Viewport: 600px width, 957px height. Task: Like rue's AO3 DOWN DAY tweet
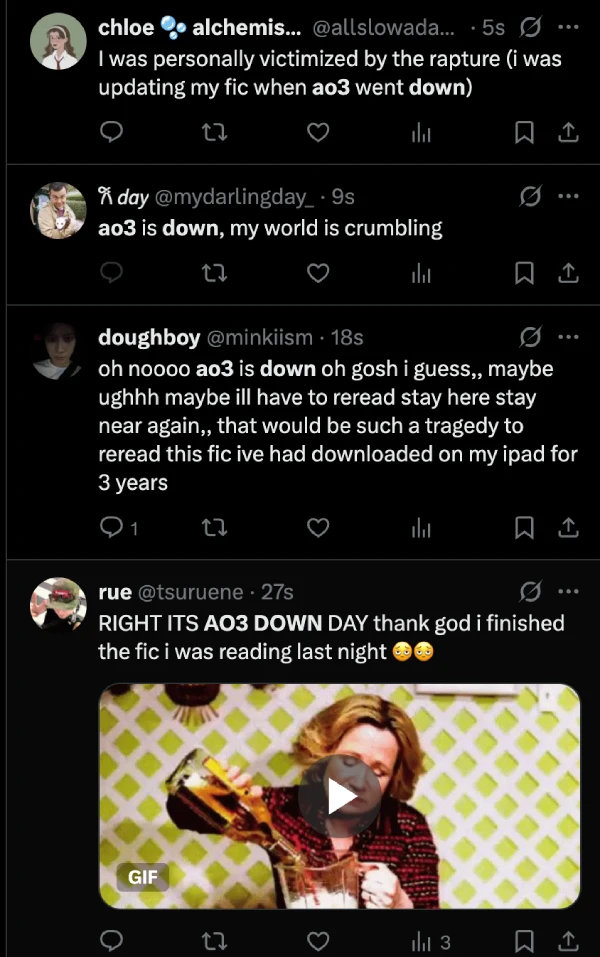[x=318, y=941]
